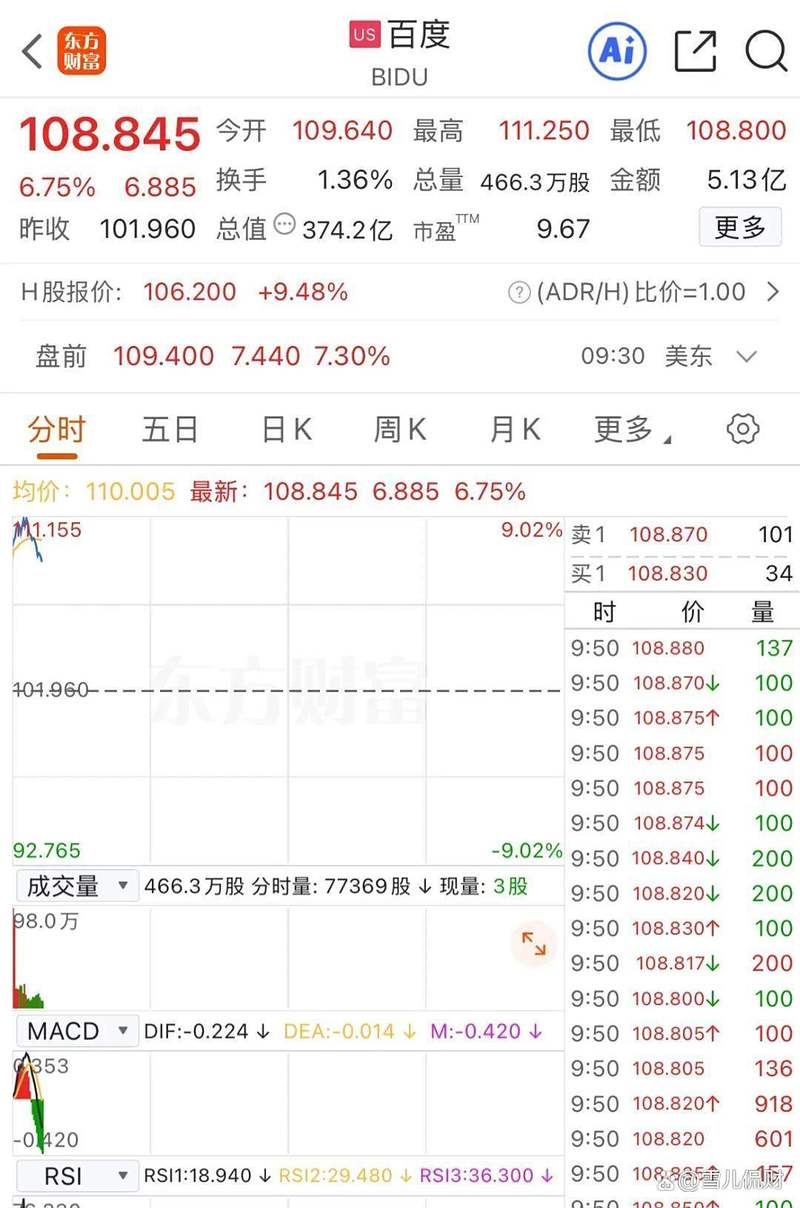800x1208 pixels.
Task: Share this stock page
Action: coord(695,51)
